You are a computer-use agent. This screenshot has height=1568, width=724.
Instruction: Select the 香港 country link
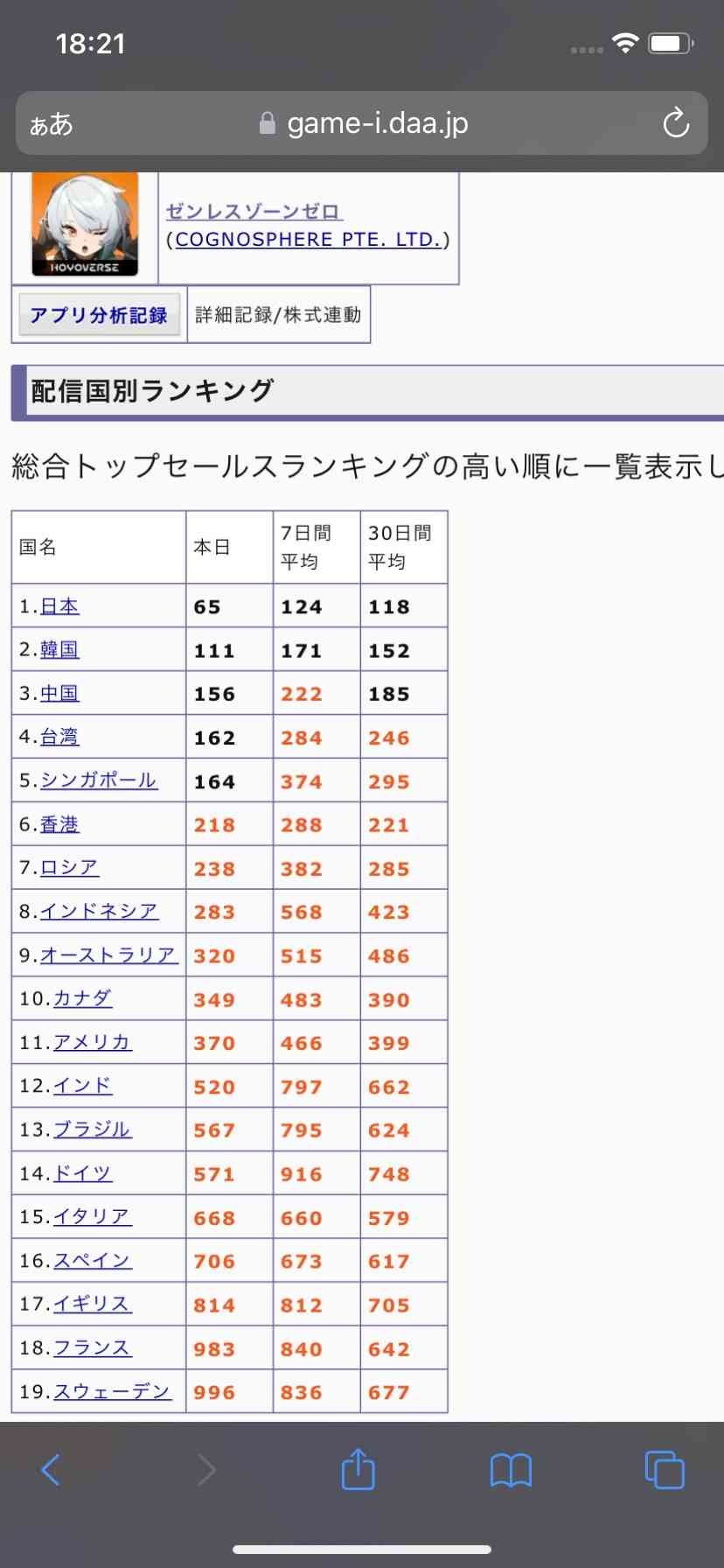pyautogui.click(x=59, y=824)
